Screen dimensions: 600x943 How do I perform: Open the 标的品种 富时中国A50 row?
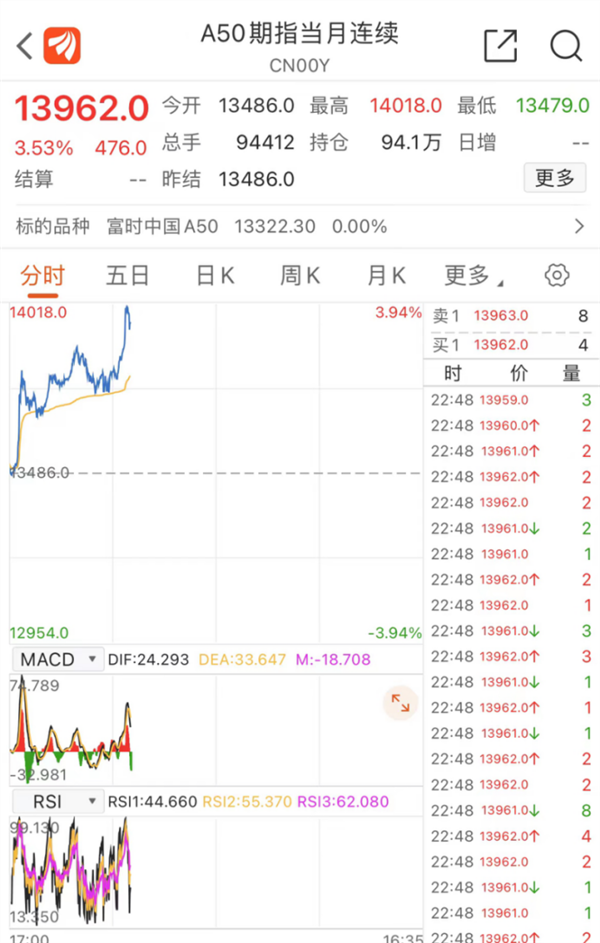[x=300, y=226]
